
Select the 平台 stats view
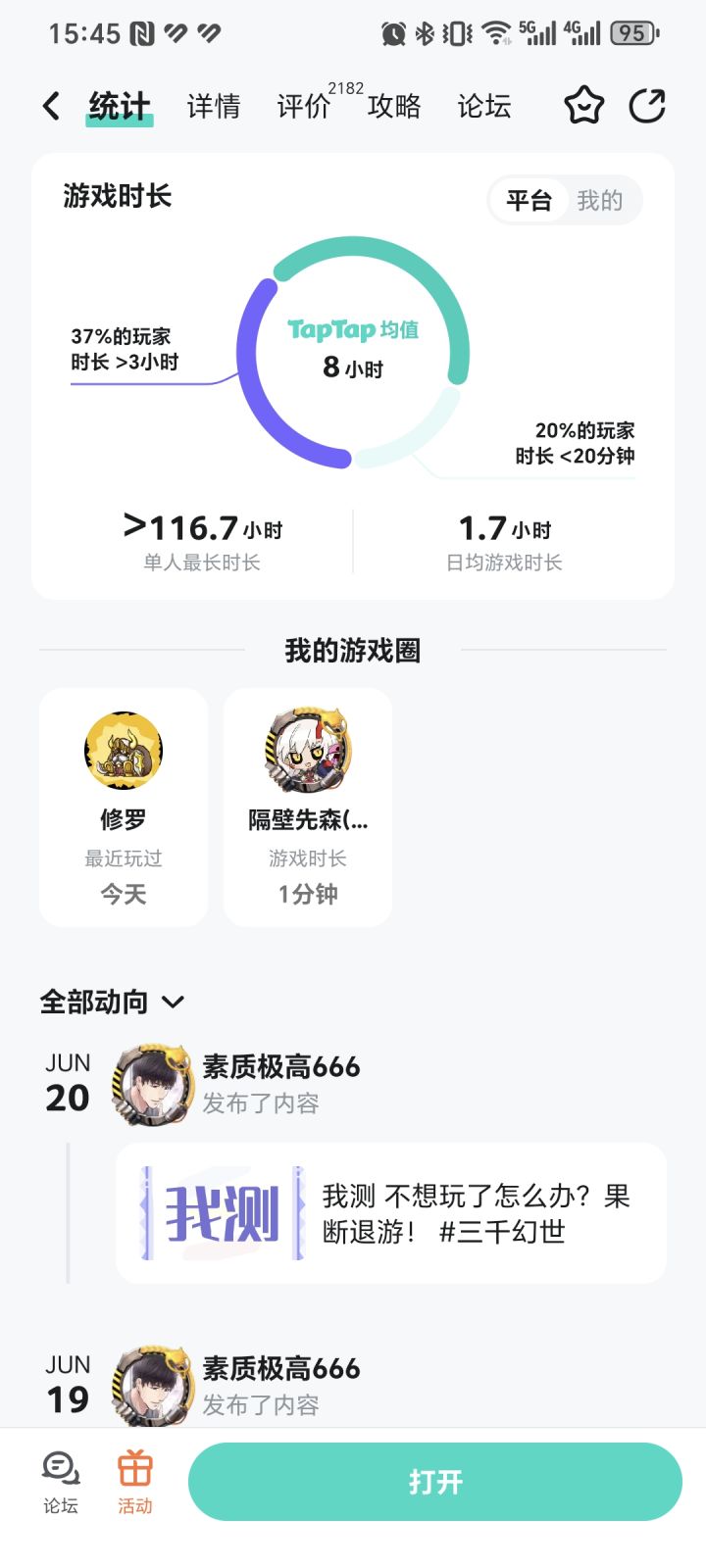(529, 200)
